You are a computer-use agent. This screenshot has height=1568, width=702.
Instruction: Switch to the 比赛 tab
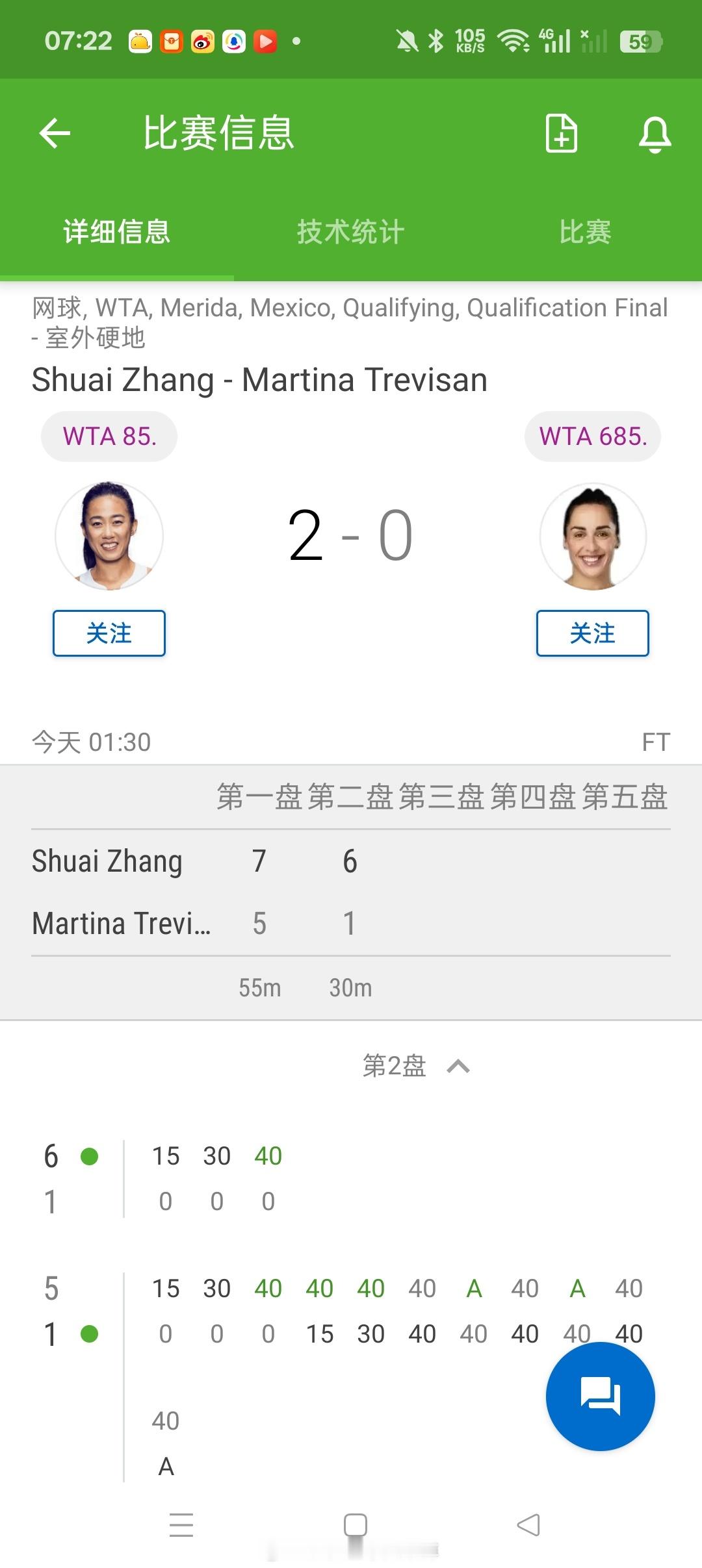coord(585,232)
